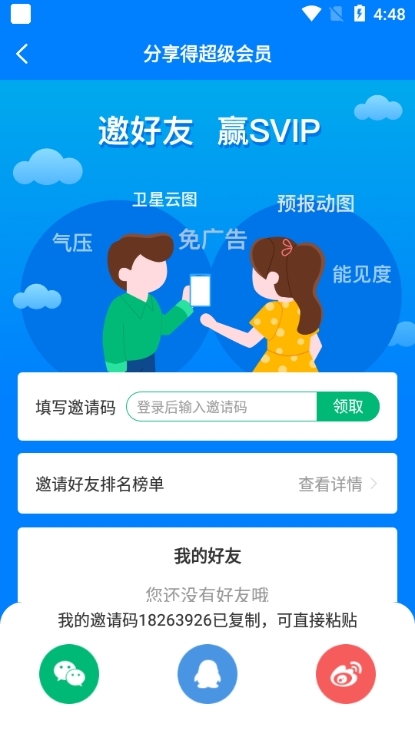Share invite code via WeChat
415x737 pixels.
coord(69,674)
